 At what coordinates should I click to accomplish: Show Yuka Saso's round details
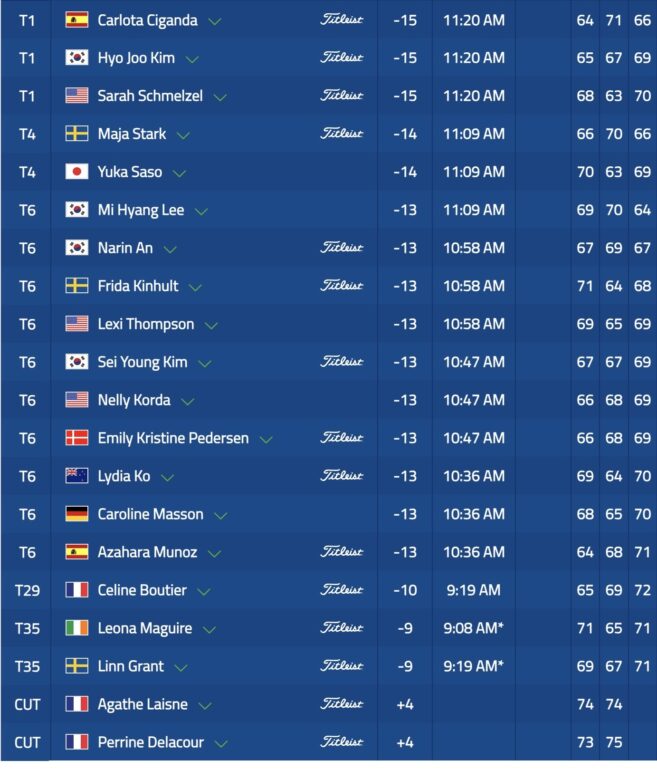[x=179, y=173]
